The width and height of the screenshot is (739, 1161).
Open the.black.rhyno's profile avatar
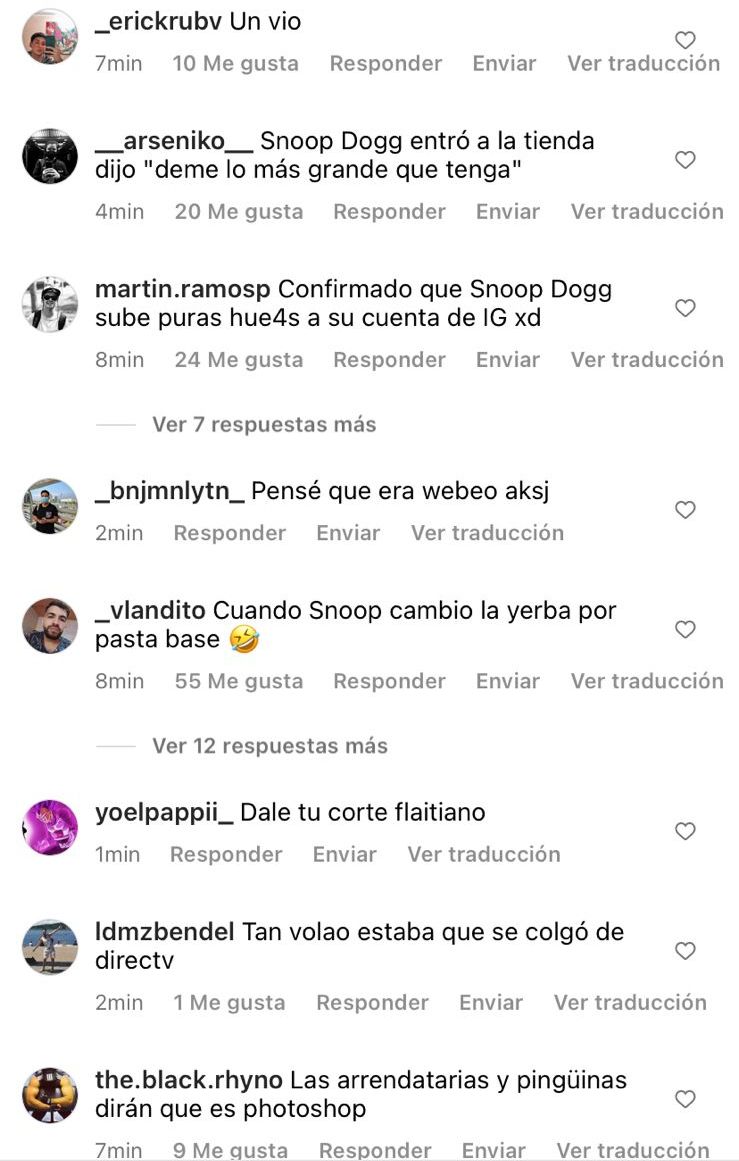coord(50,1095)
